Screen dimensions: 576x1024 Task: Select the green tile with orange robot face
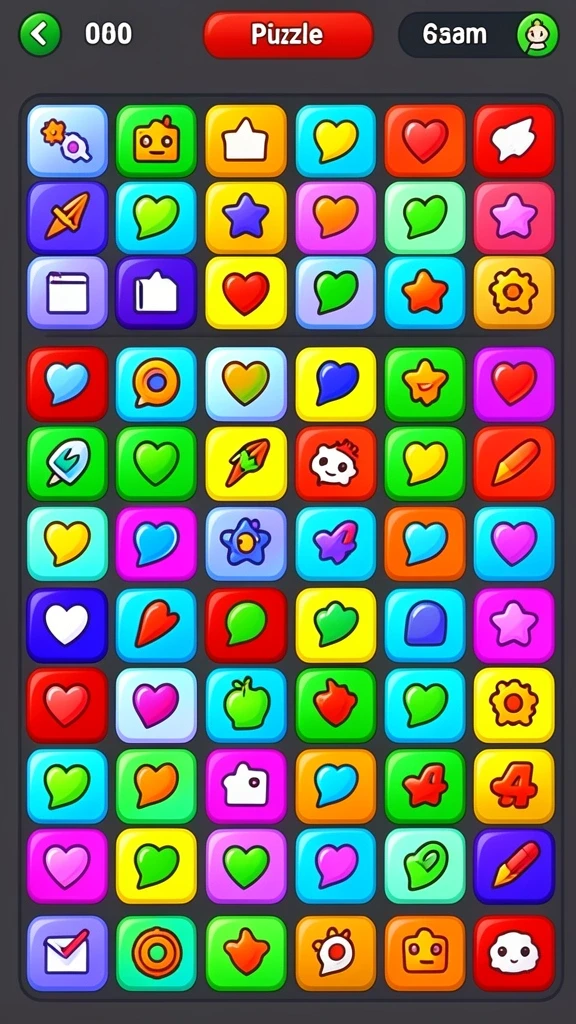point(156,140)
